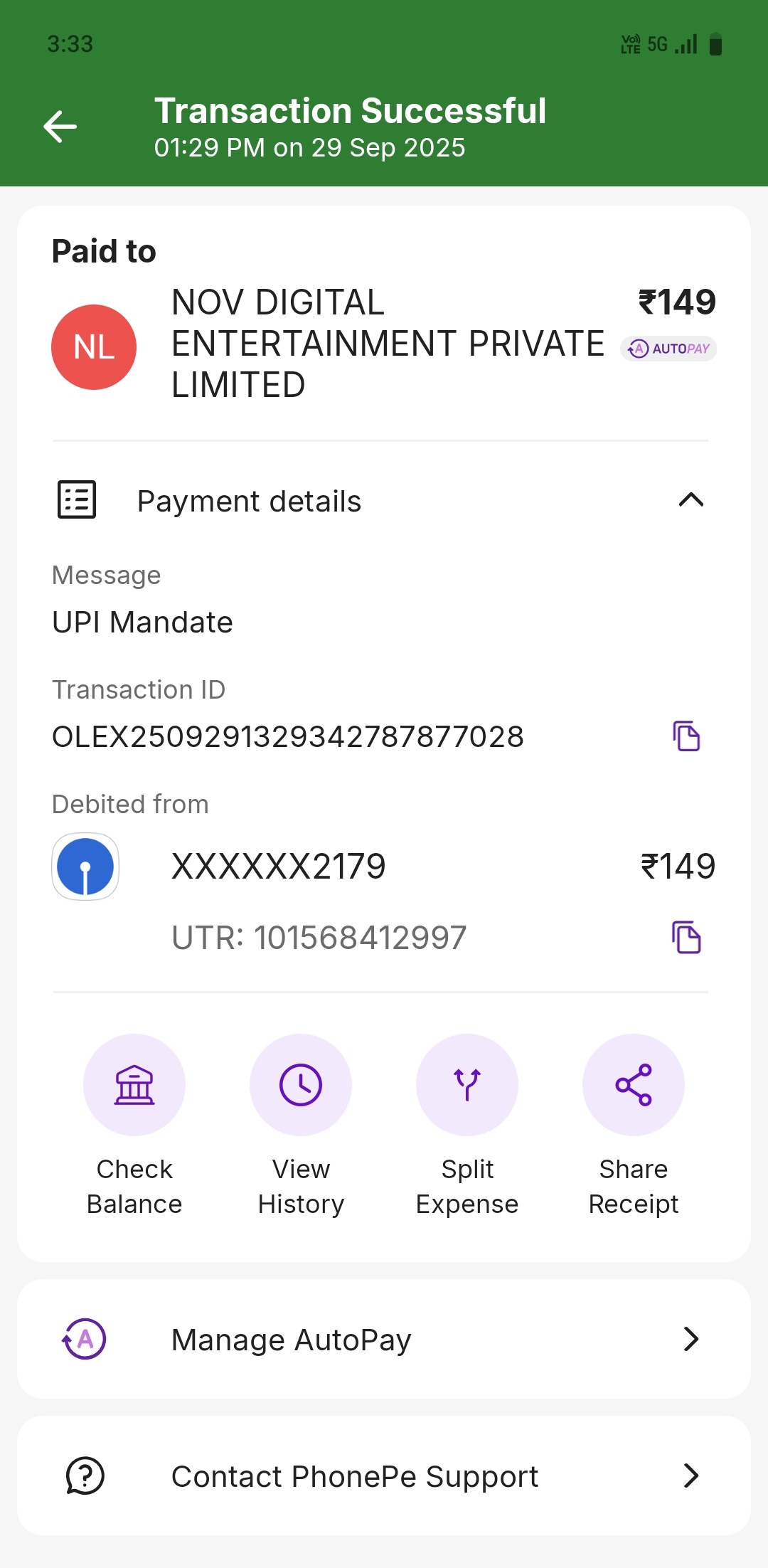Collapse the Payment details section
This screenshot has height=1568, width=768.
pyautogui.click(x=690, y=500)
